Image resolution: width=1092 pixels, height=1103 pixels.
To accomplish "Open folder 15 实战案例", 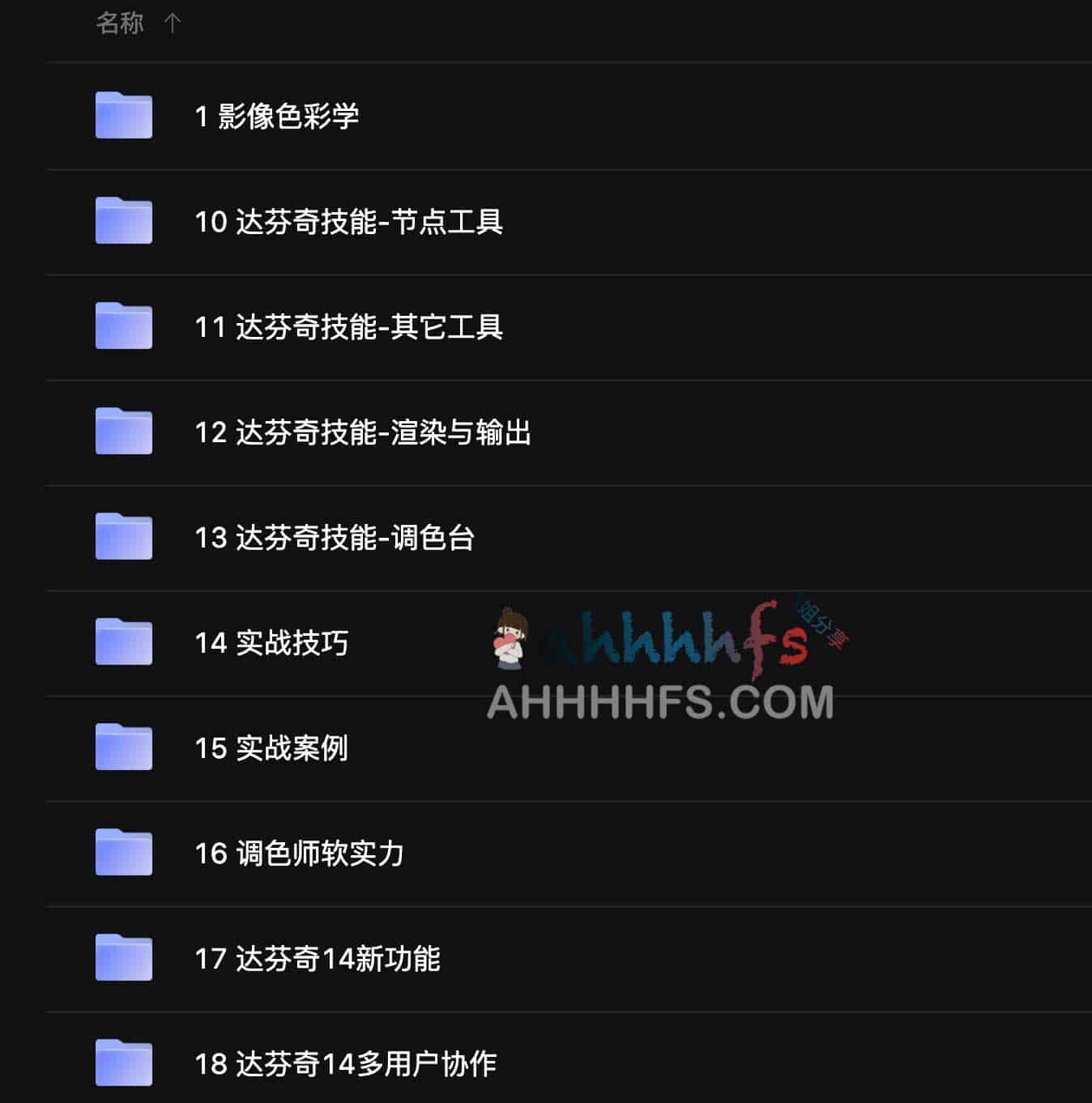I will tap(271, 748).
